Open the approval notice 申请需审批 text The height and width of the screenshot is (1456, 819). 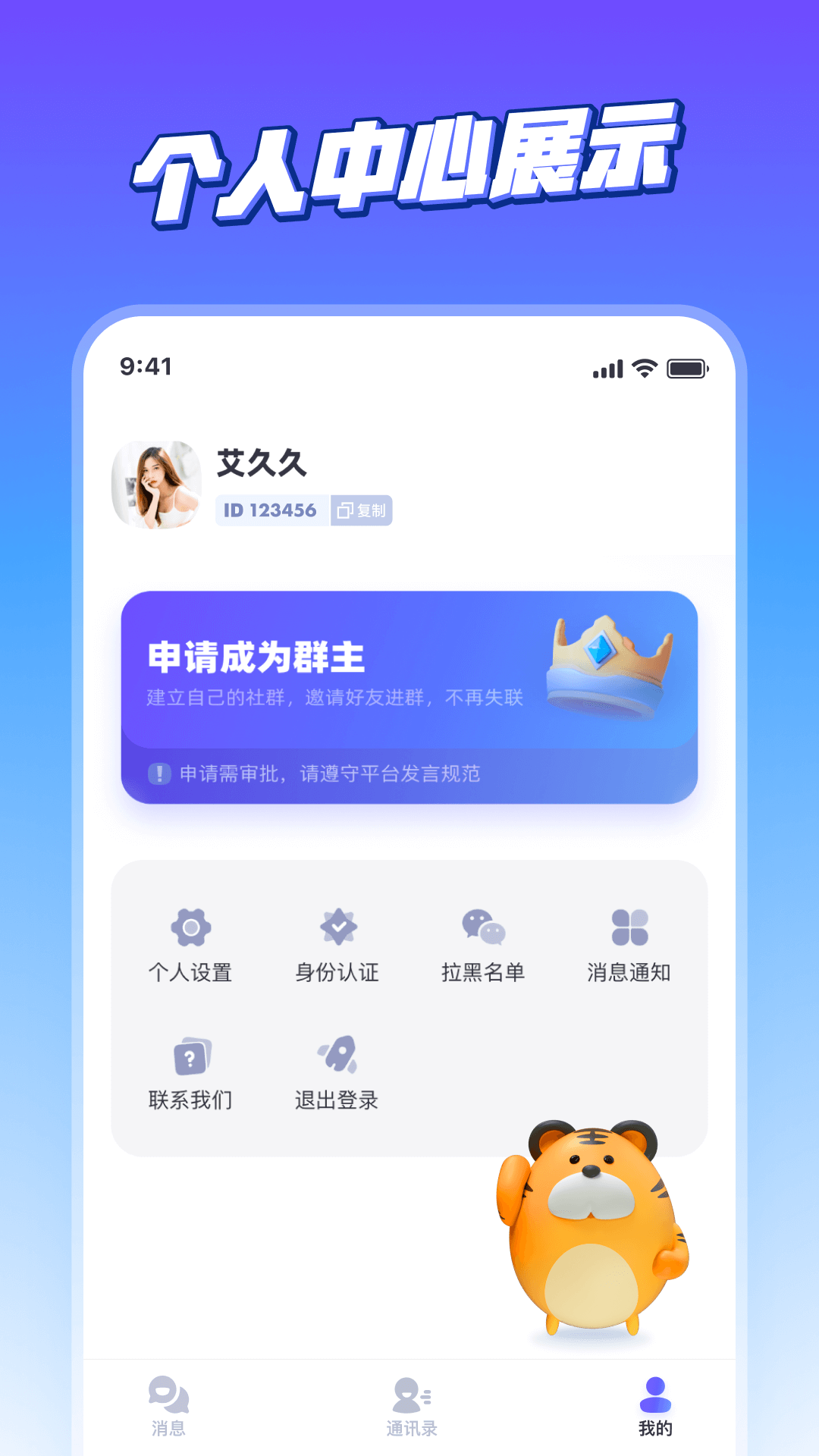pyautogui.click(x=326, y=775)
